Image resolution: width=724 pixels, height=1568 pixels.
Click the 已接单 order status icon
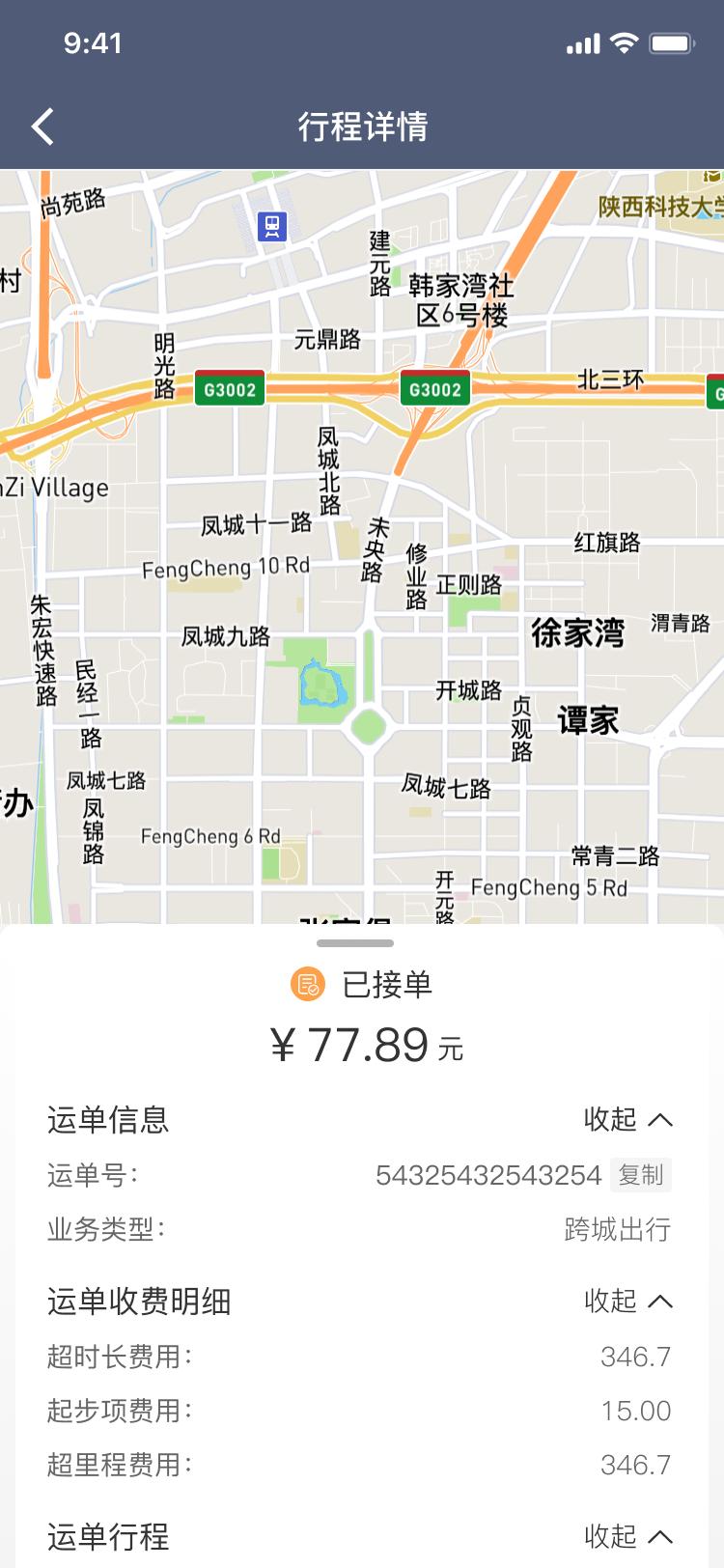[306, 986]
